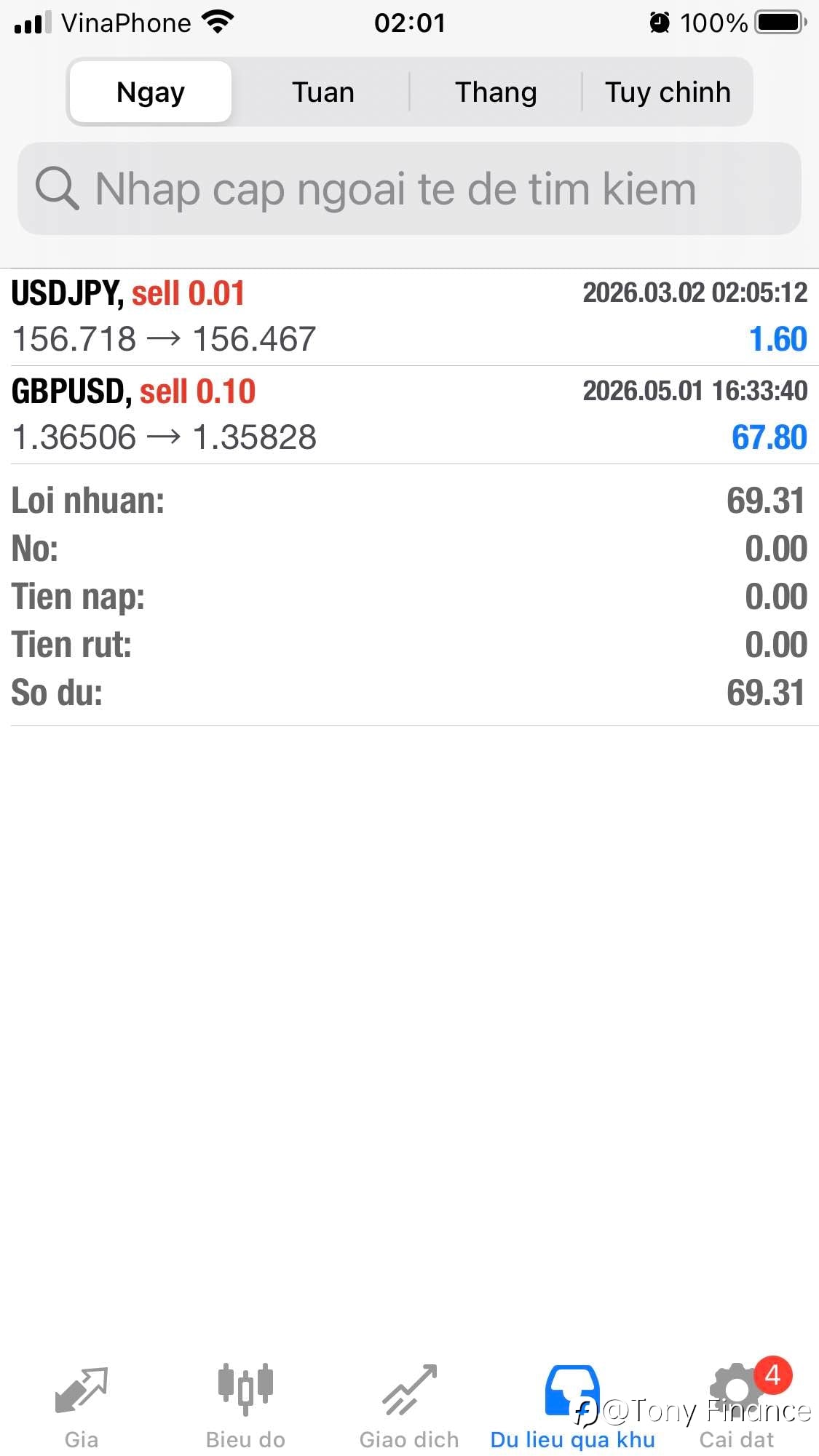Switch to the Tuan period tab
Viewport: 819px width, 1456px height.
coord(323,92)
